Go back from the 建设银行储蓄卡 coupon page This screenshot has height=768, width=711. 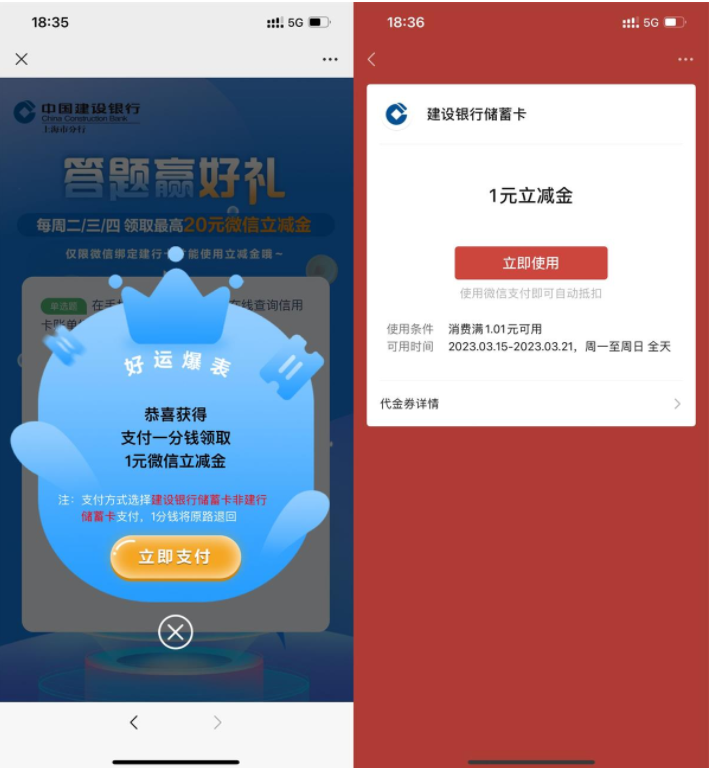point(372,59)
